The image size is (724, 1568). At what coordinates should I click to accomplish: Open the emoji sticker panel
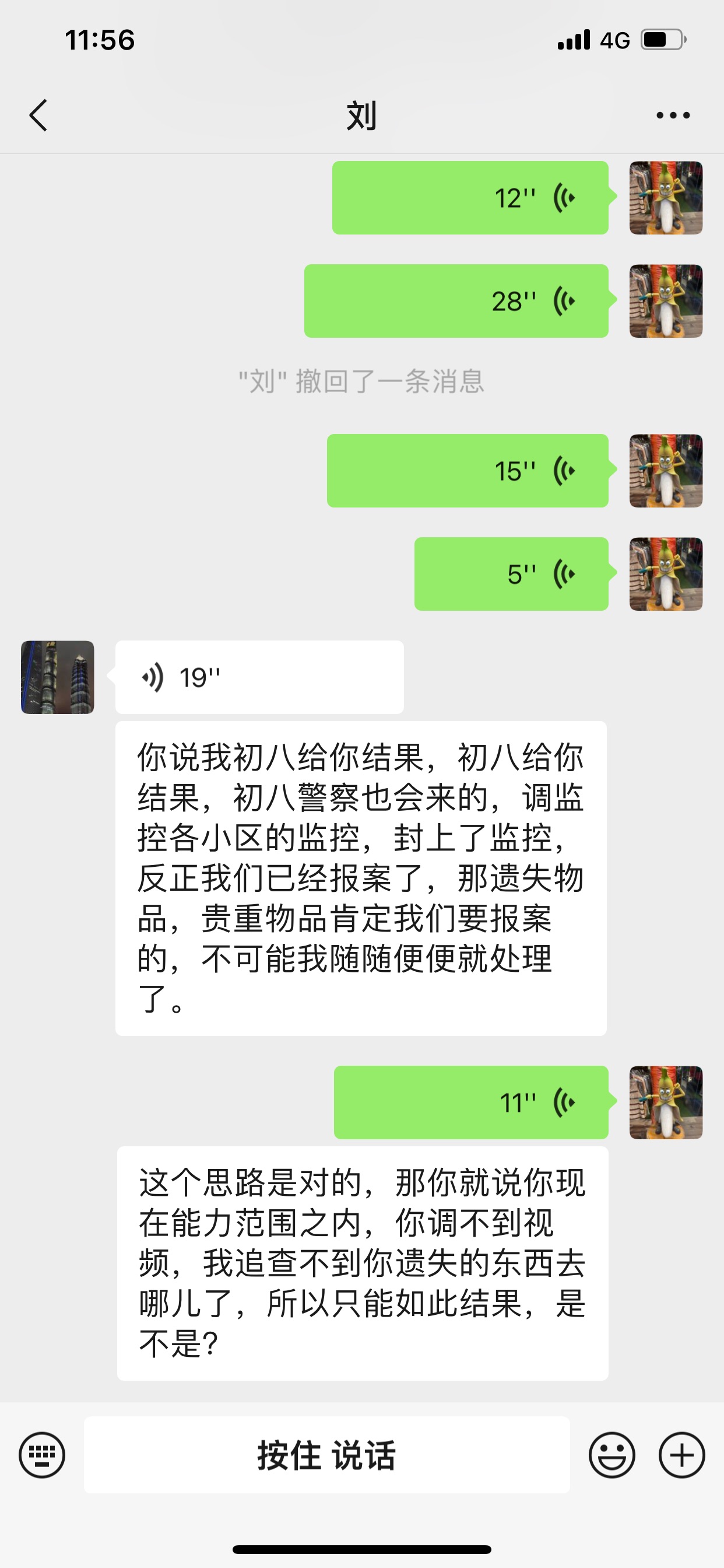[x=612, y=1455]
